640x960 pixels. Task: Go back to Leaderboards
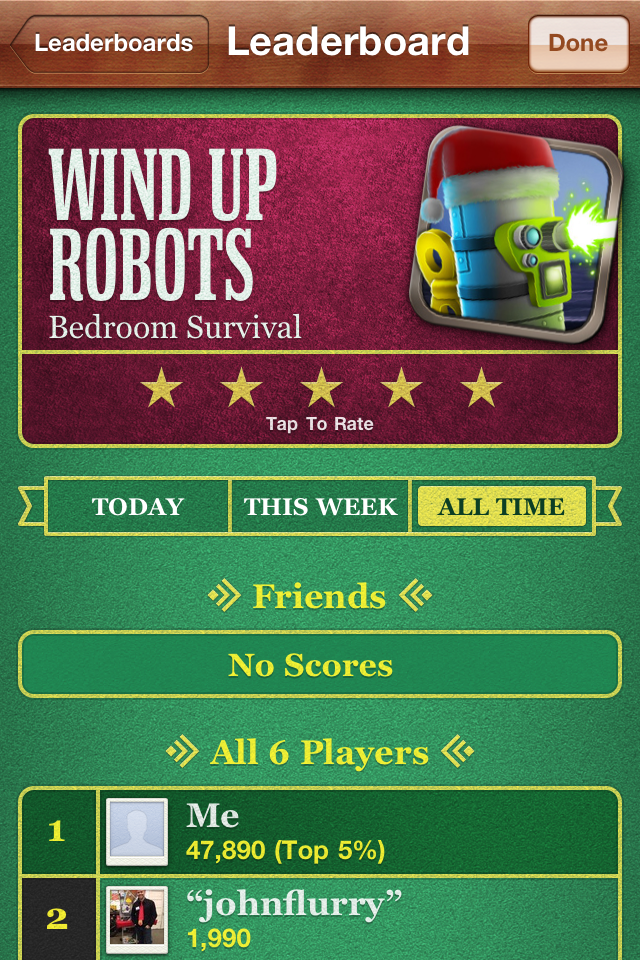click(110, 44)
